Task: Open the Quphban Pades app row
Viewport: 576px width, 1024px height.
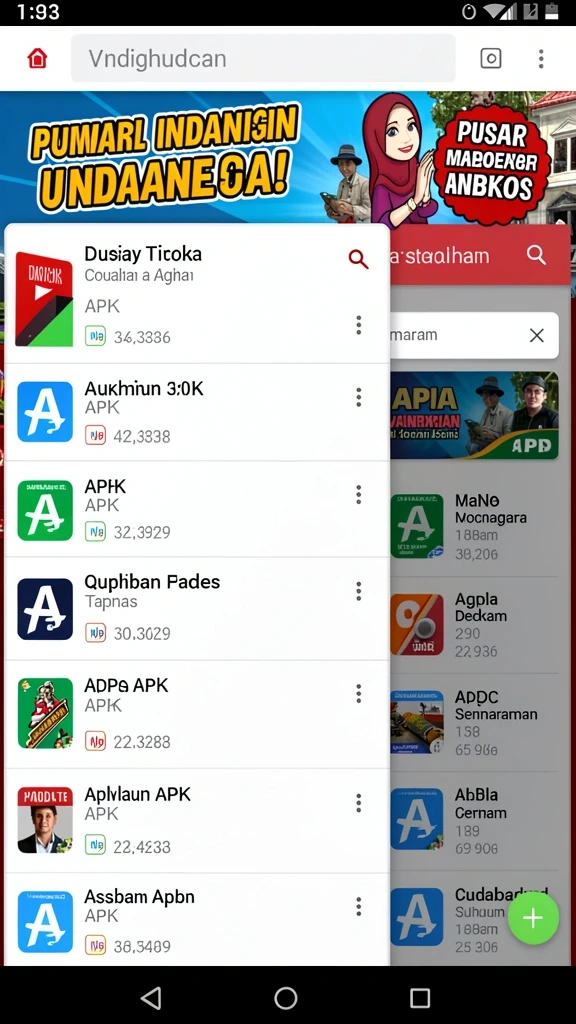Action: point(197,609)
